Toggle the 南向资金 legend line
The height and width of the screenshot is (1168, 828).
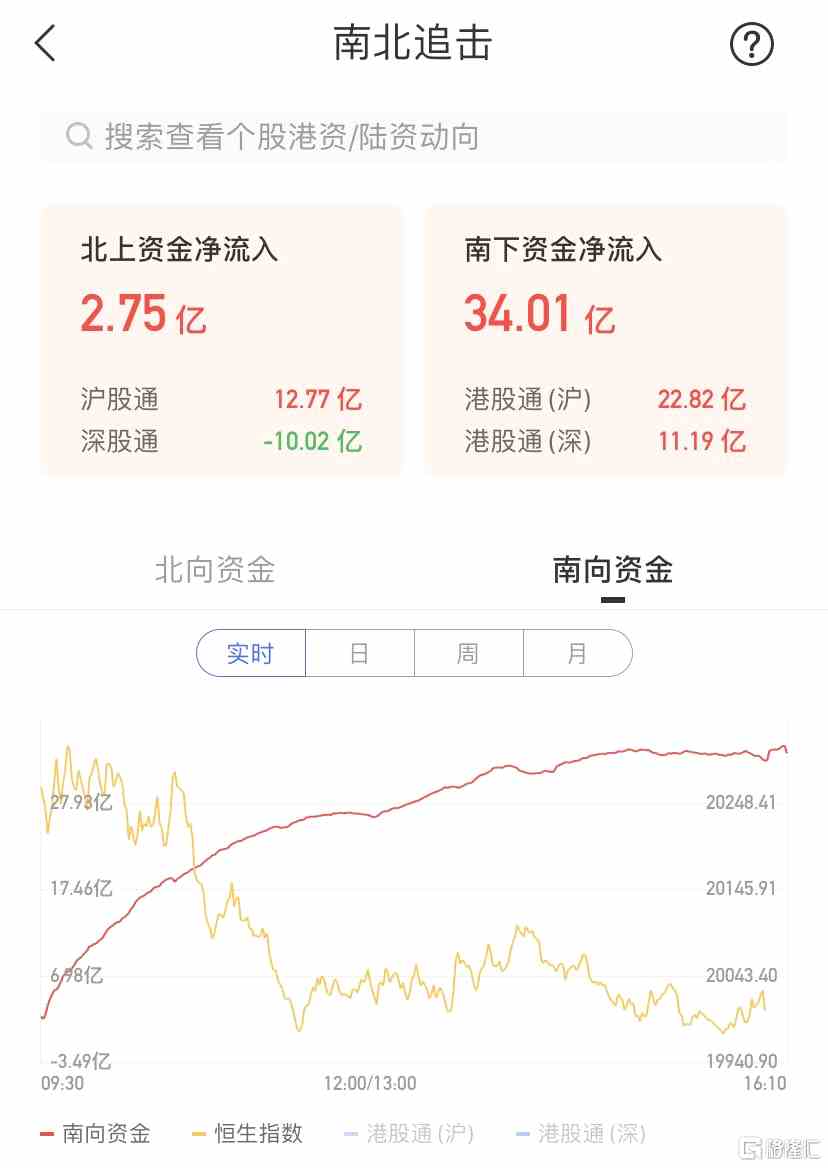[x=96, y=1134]
